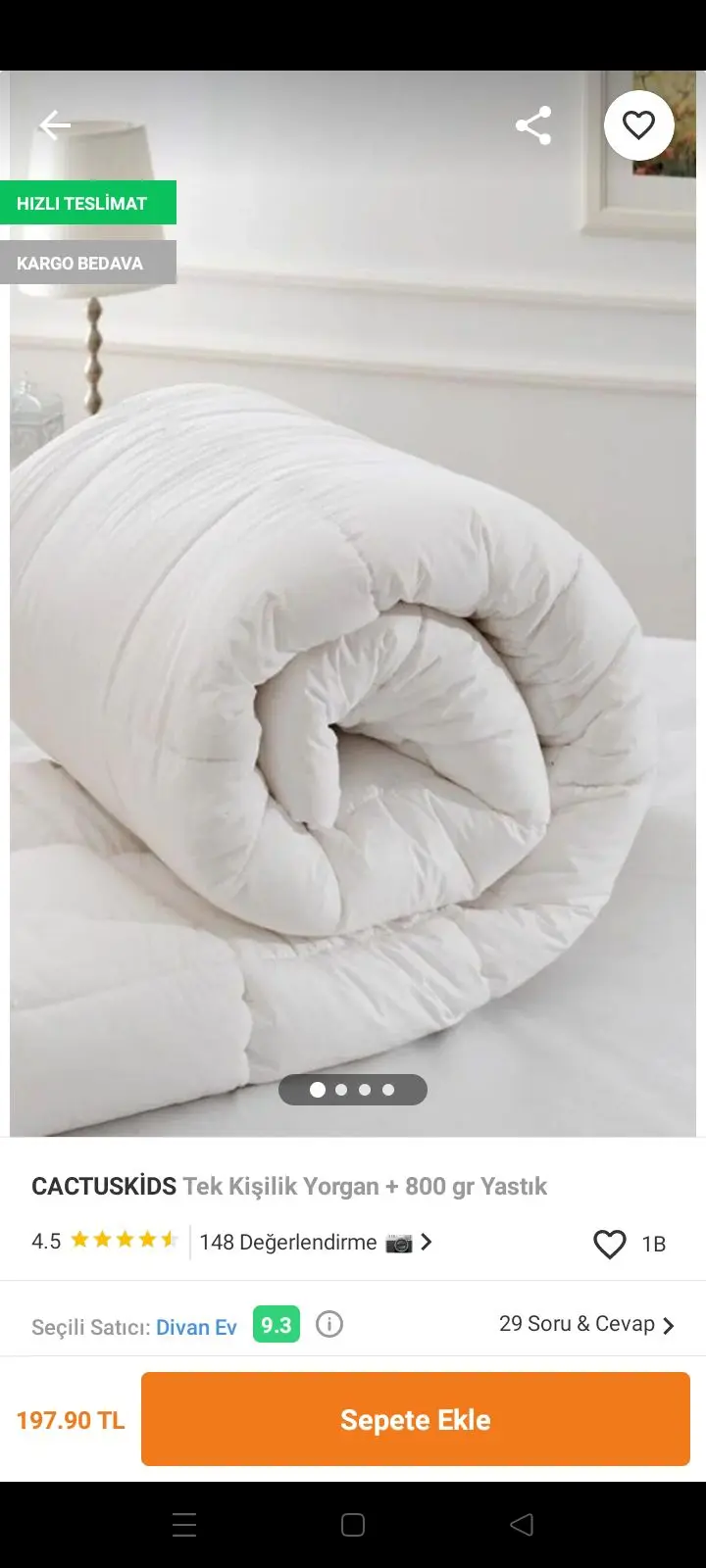Tap Sepete Ekle to add to cart
The width and height of the screenshot is (706, 1568).
click(416, 1419)
